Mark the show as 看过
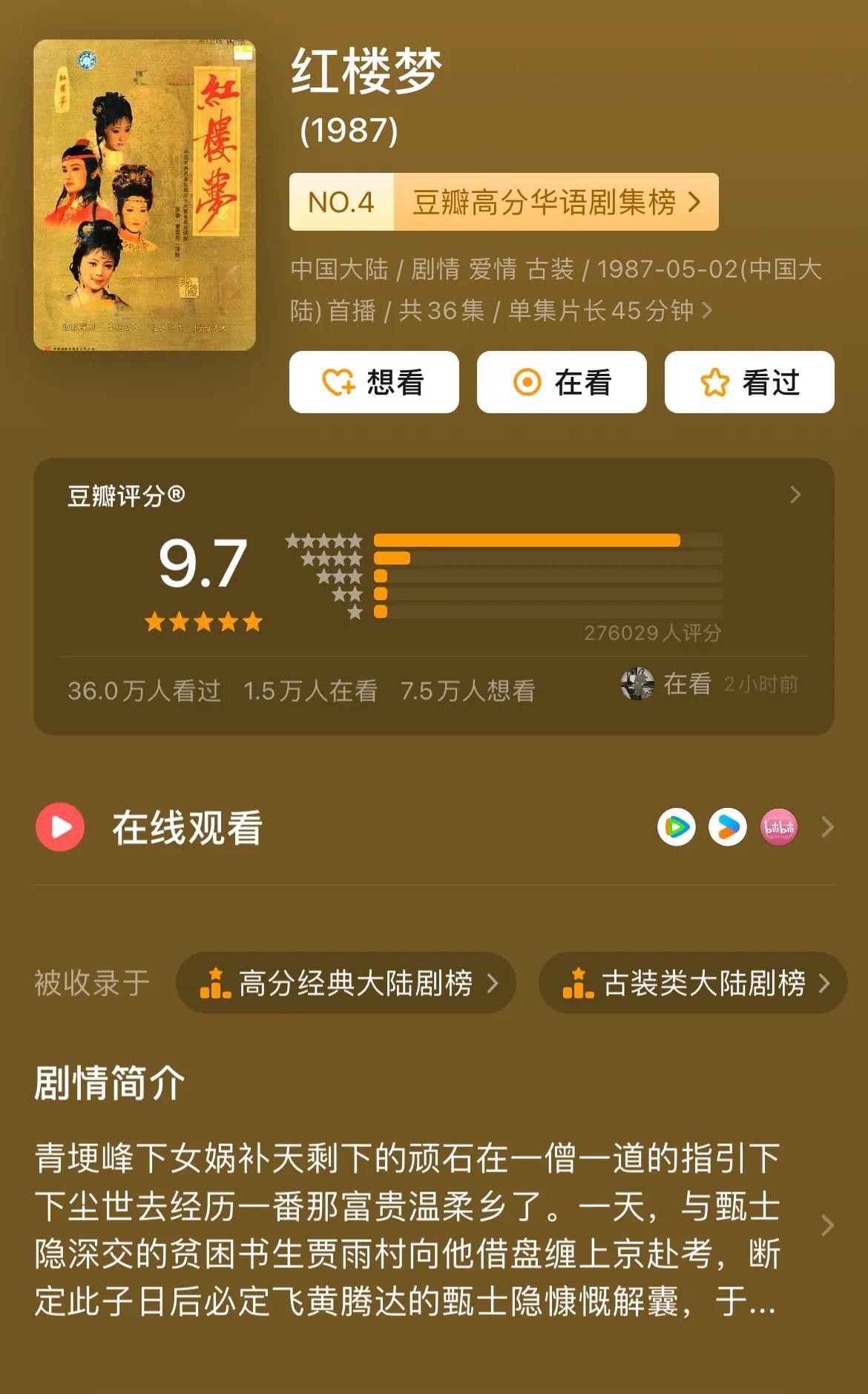The height and width of the screenshot is (1394, 868). [749, 382]
